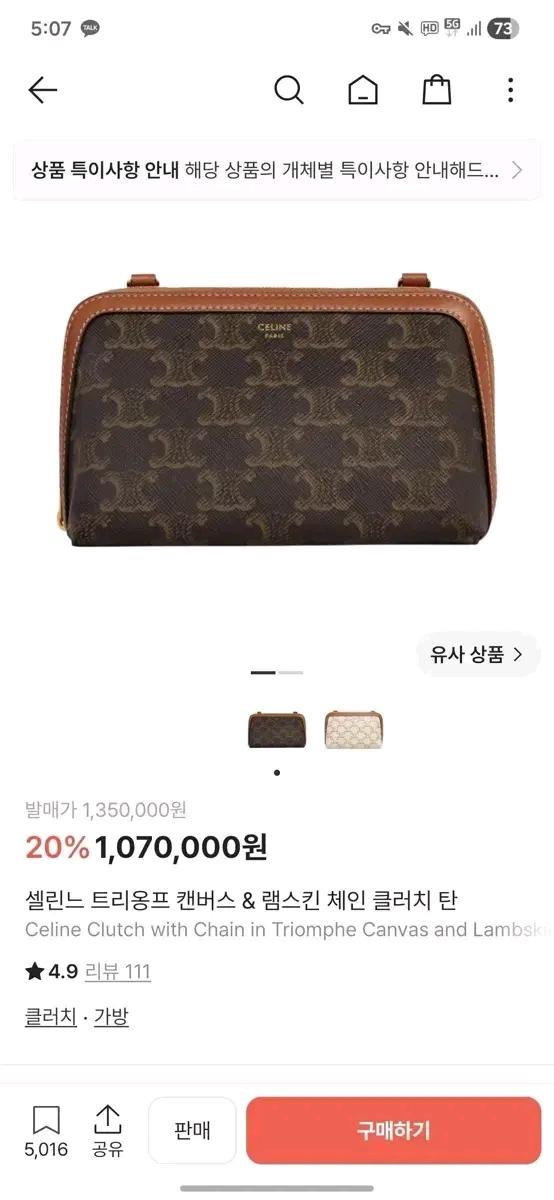This screenshot has height=1200, width=554.
Task: Tap 구매하기 to buy now
Action: (x=393, y=1130)
